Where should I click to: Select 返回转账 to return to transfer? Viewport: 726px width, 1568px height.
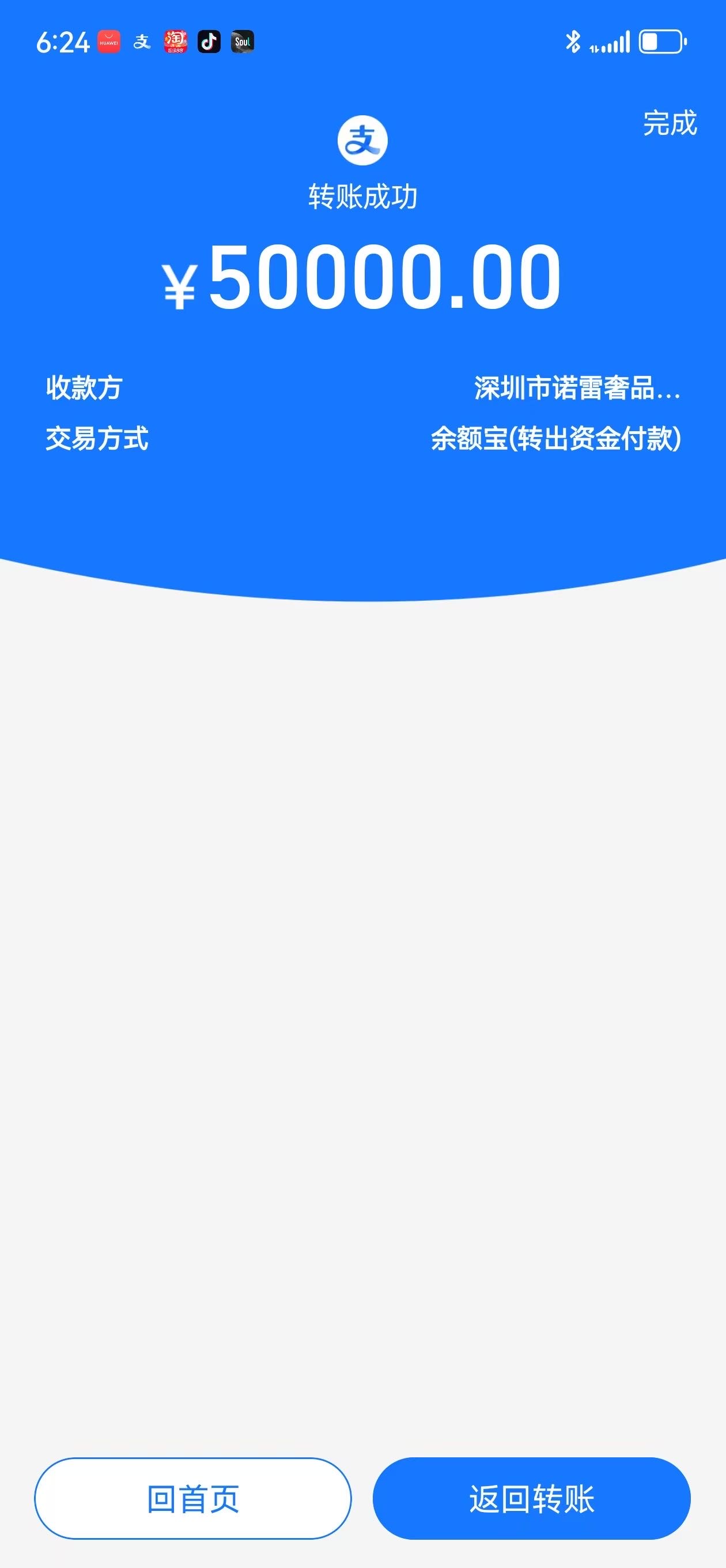coord(531,1498)
